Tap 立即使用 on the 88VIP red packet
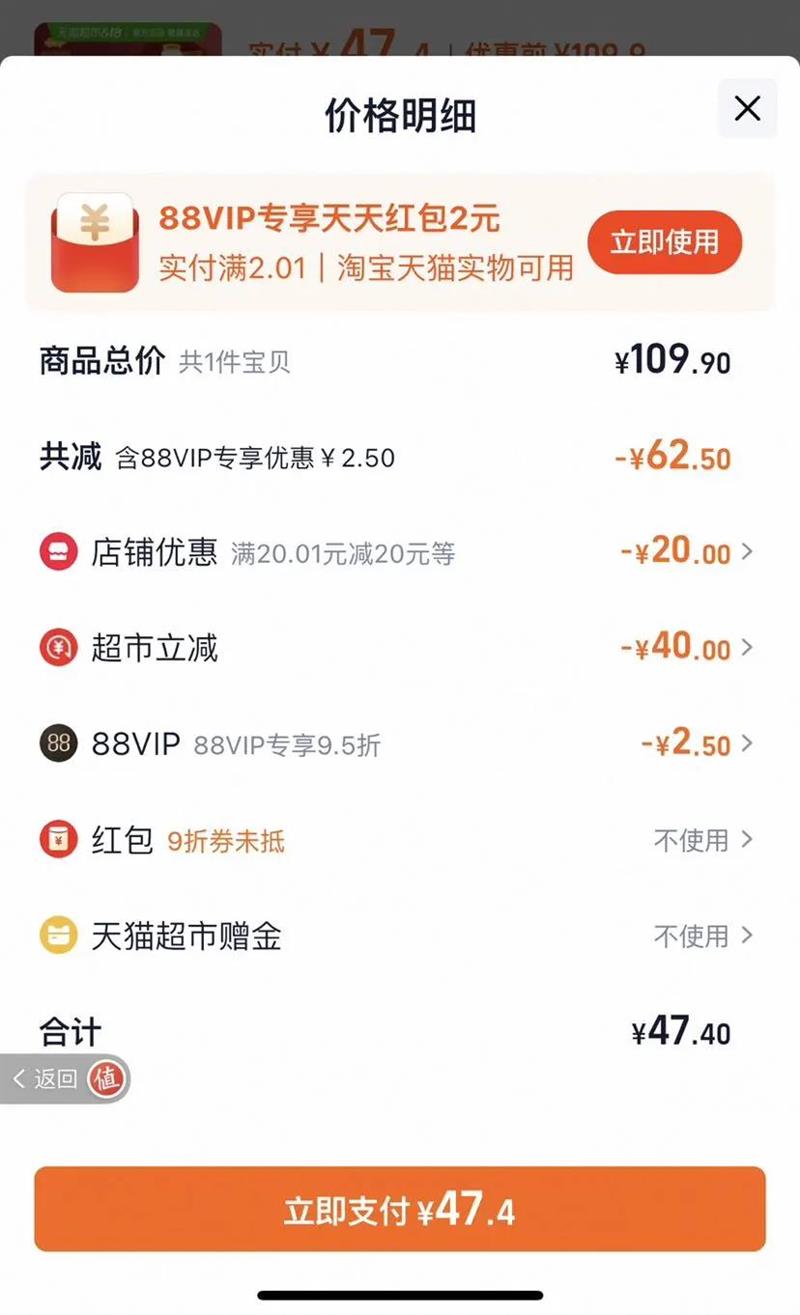800x1315 pixels. [x=665, y=242]
